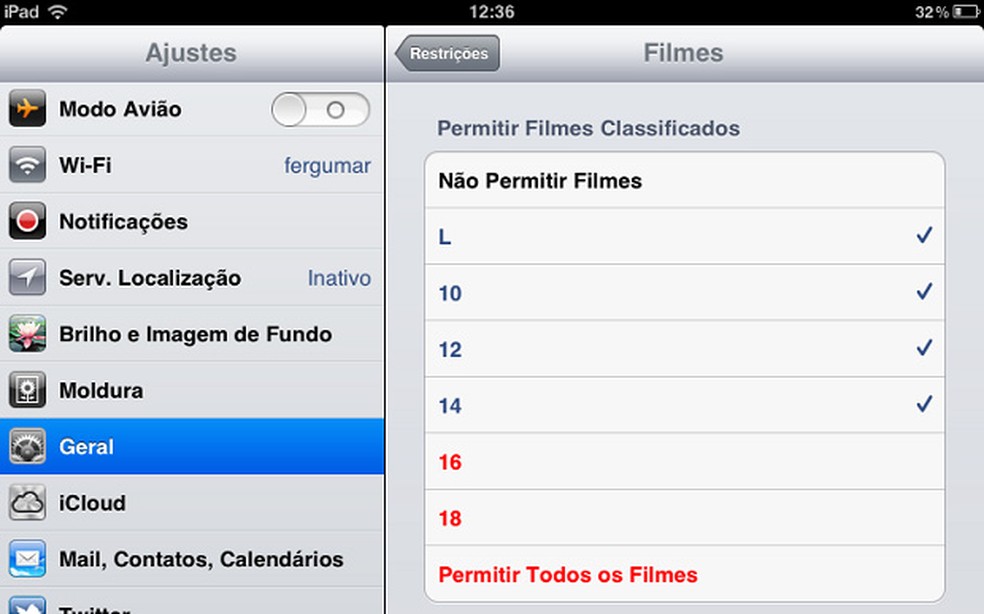Choose the 12 movie rating
Screen dimensions: 984x614
[x=684, y=349]
